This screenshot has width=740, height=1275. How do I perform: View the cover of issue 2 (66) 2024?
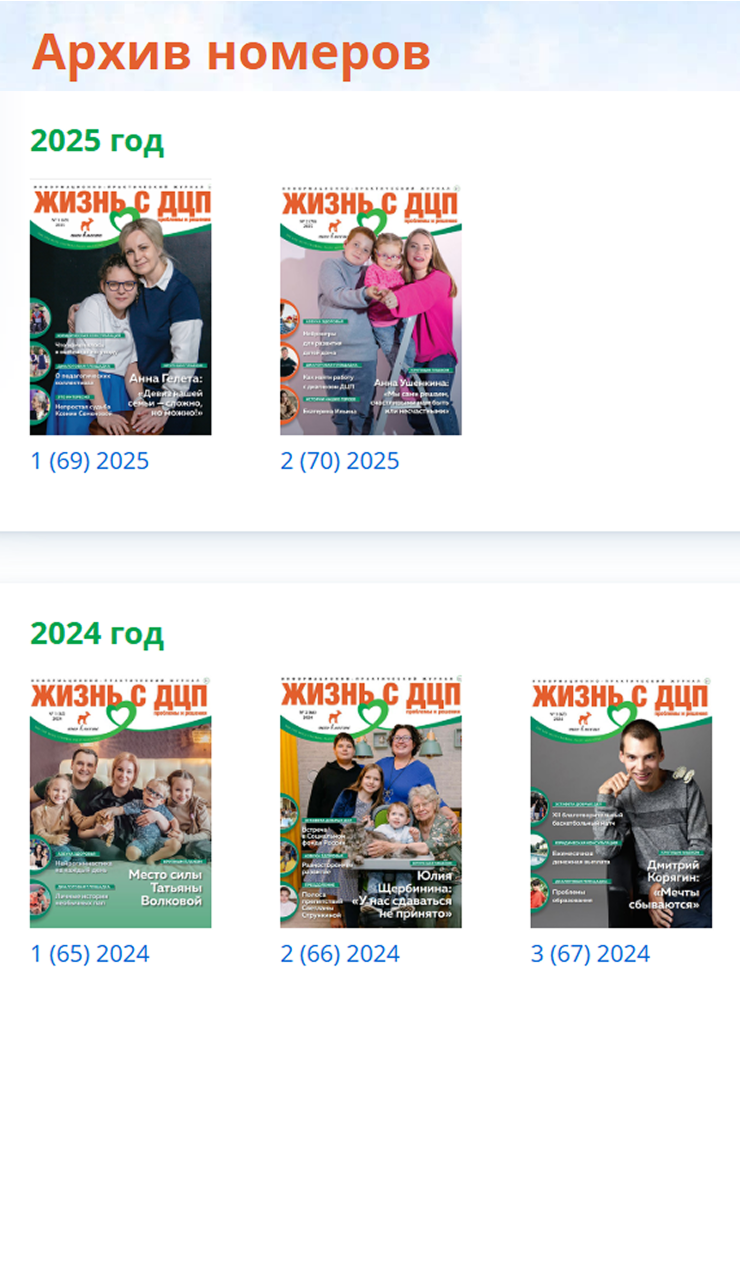point(370,803)
